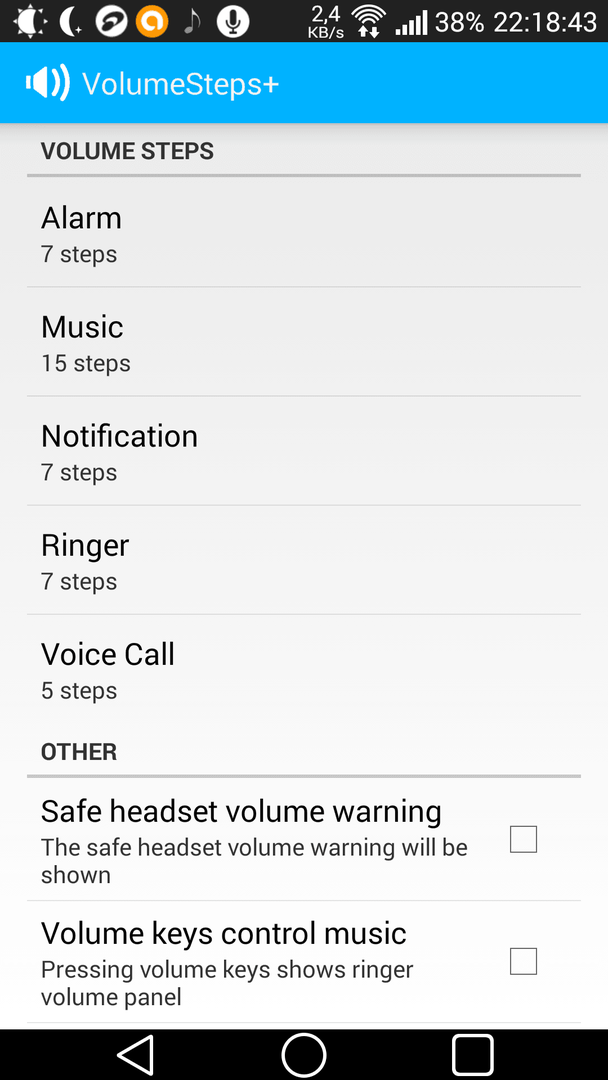Open the Alarm volume steps setting
Screen dimensions: 608x1080
click(304, 233)
